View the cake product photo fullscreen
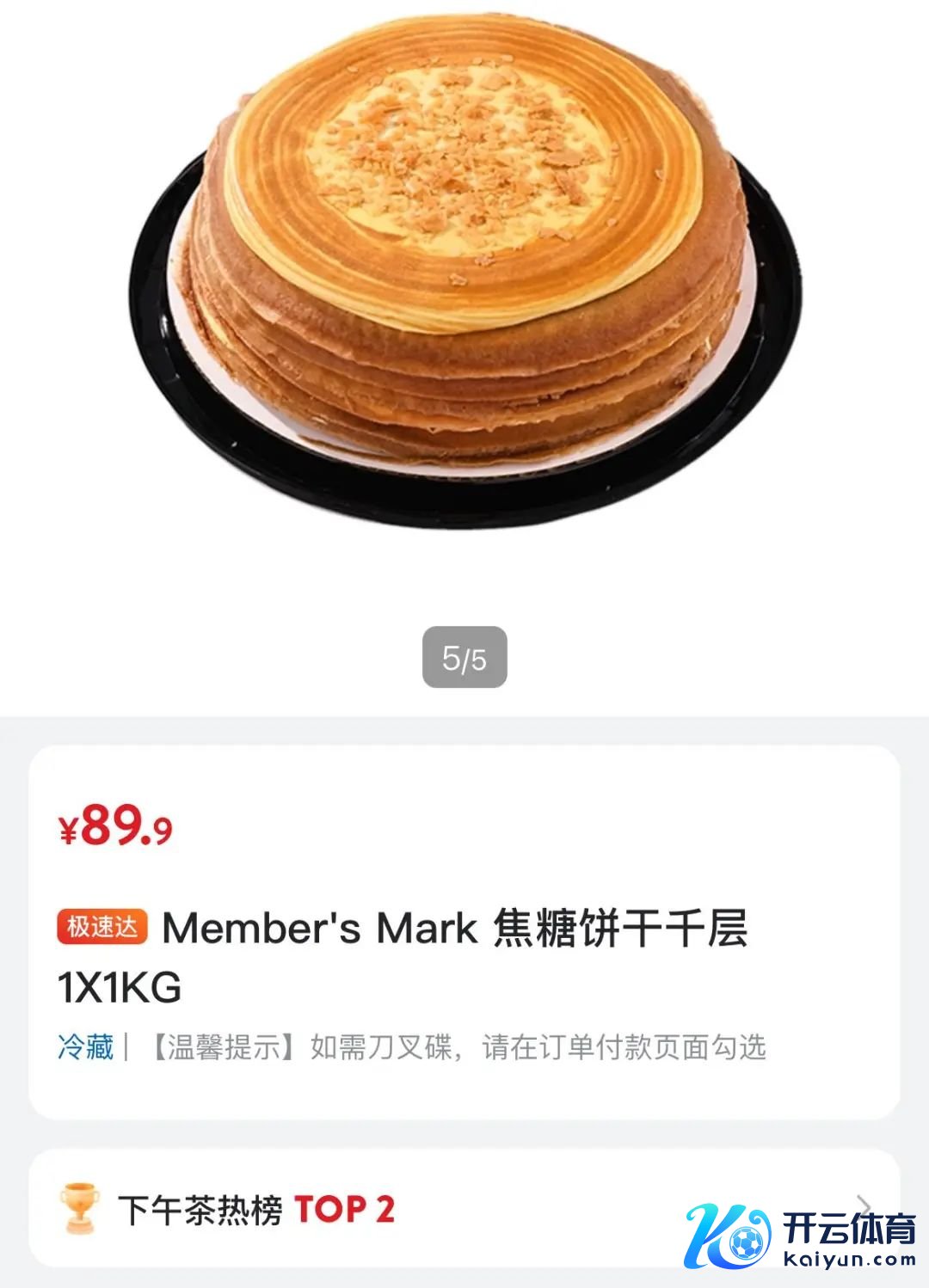This screenshot has width=929, height=1288. [464, 275]
